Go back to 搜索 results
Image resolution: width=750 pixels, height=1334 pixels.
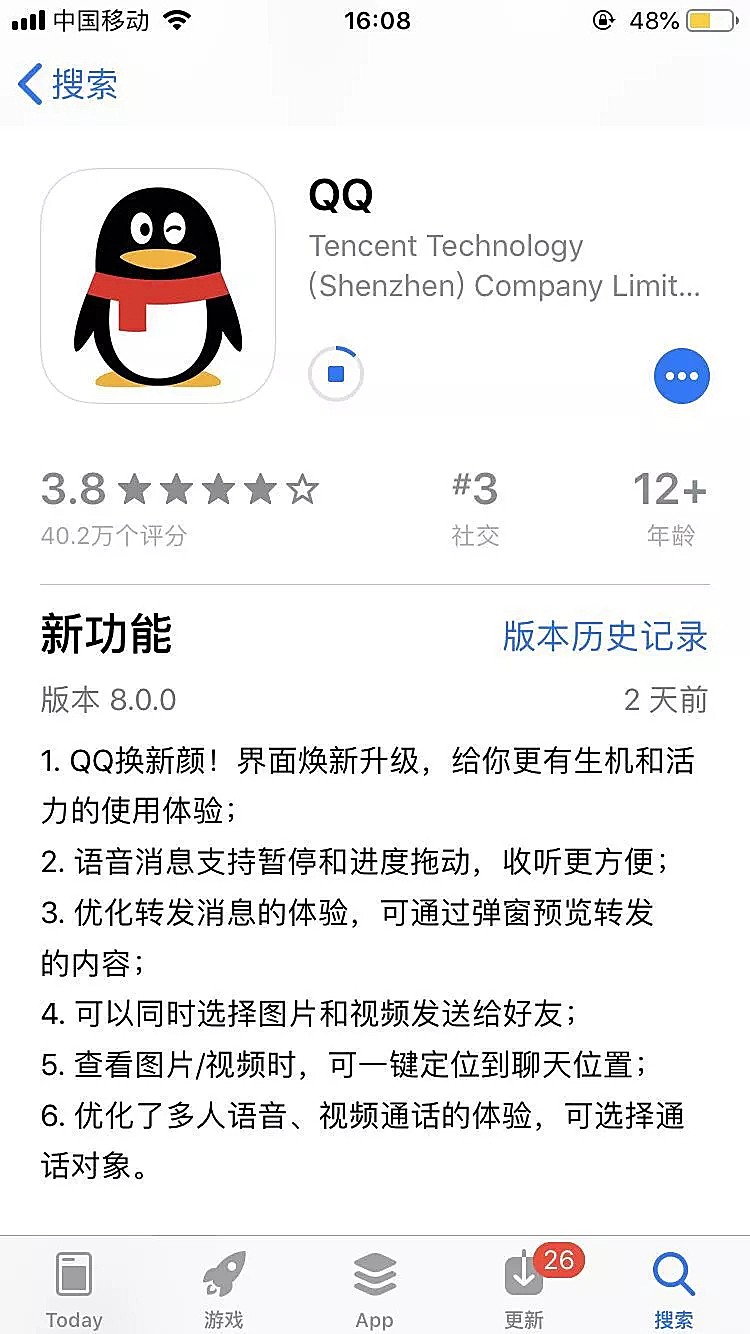point(68,84)
